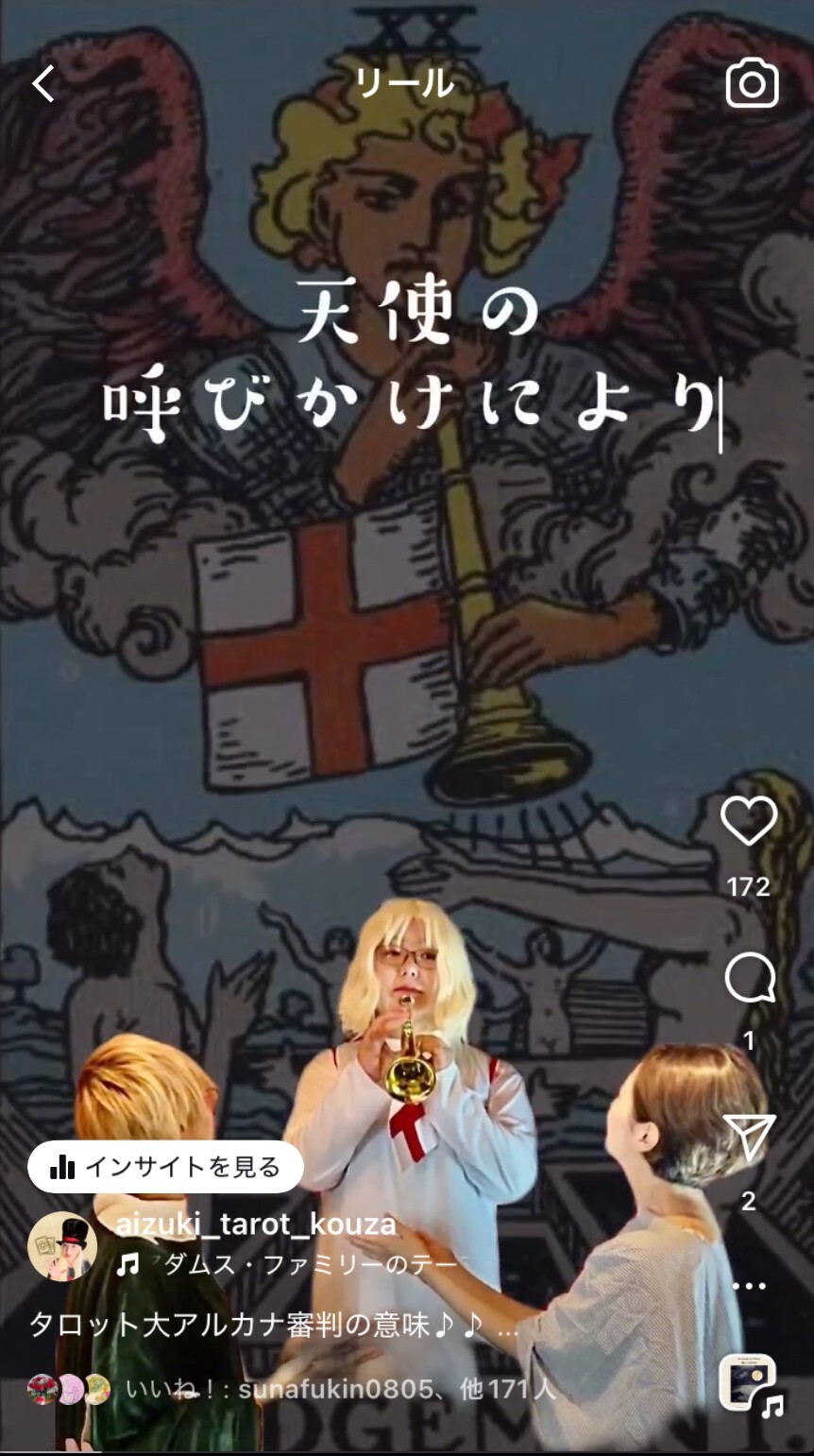Open the three-dot more options menu
The height and width of the screenshot is (1456, 814).
click(x=749, y=1285)
